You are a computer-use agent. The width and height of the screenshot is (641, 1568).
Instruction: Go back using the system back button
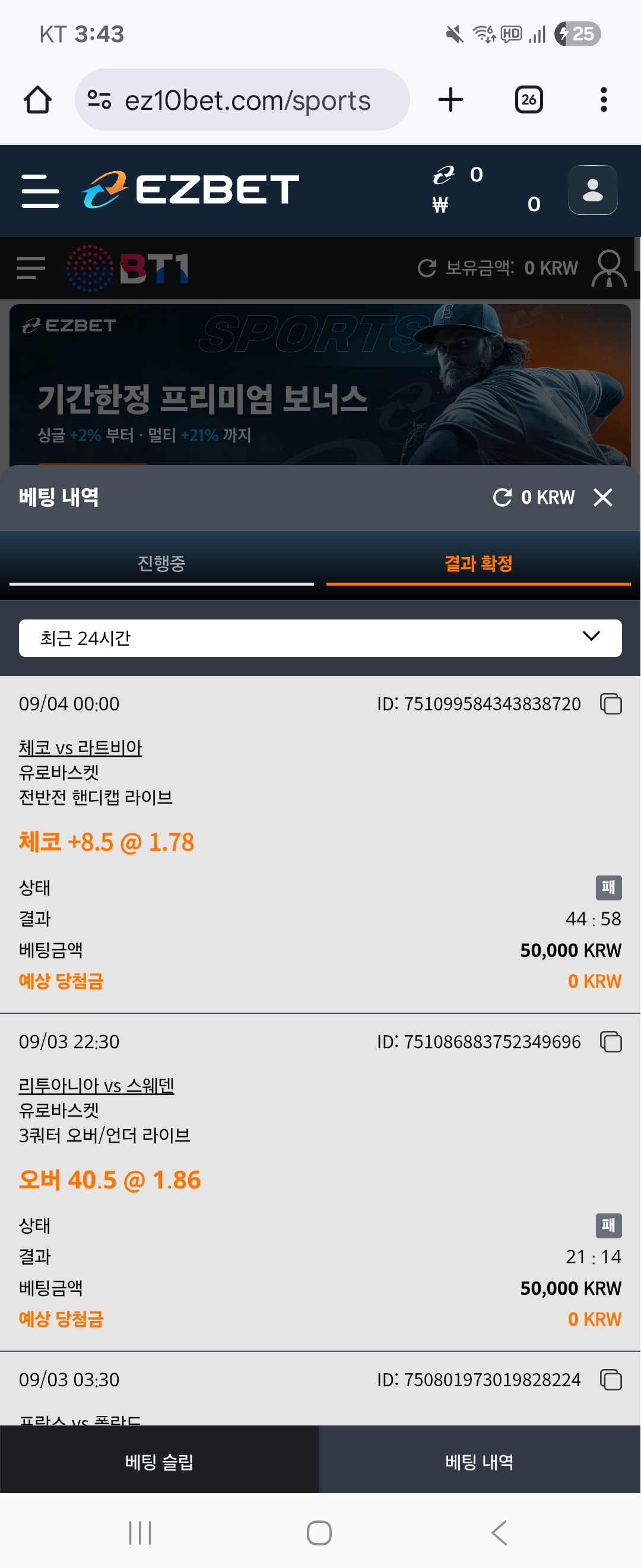(x=499, y=1532)
